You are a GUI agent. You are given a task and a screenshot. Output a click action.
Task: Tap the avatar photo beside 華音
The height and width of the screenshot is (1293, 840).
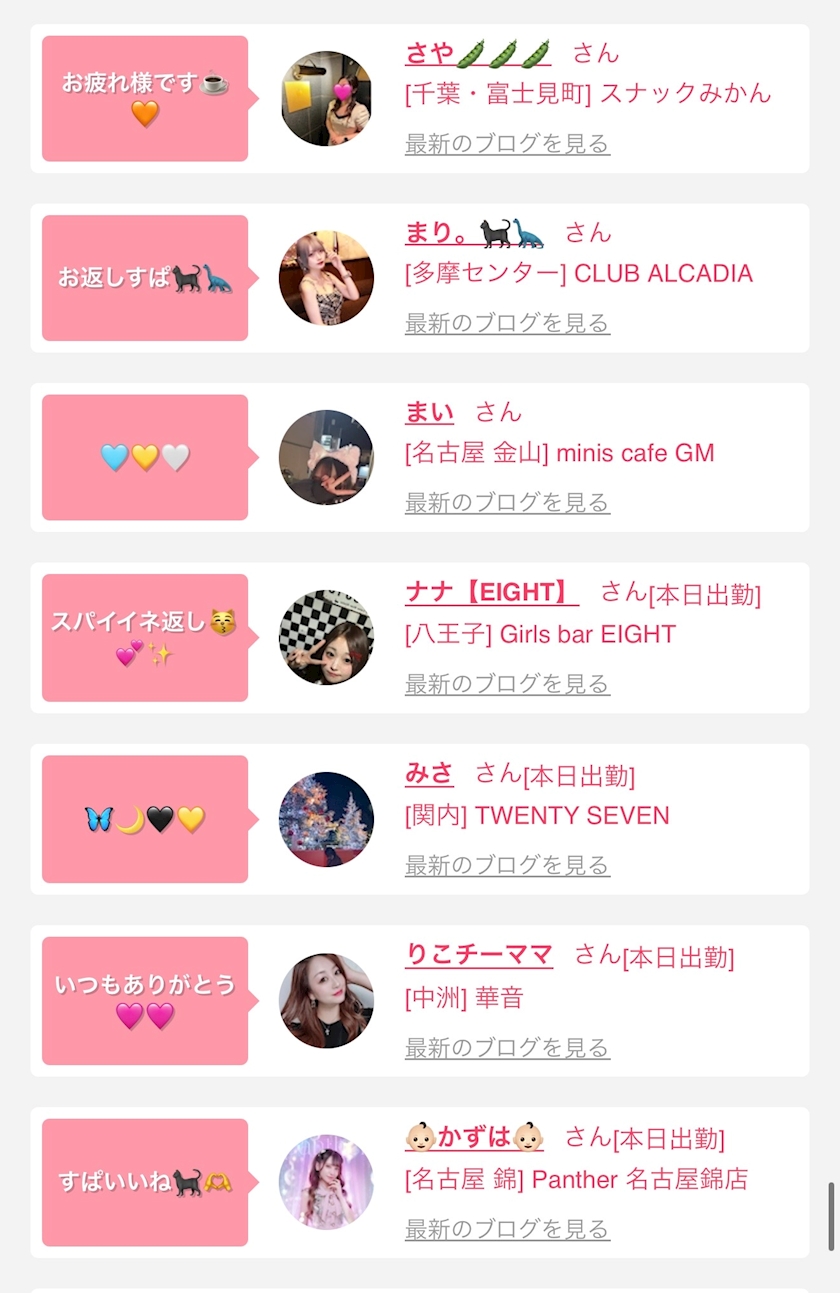pyautogui.click(x=326, y=1001)
